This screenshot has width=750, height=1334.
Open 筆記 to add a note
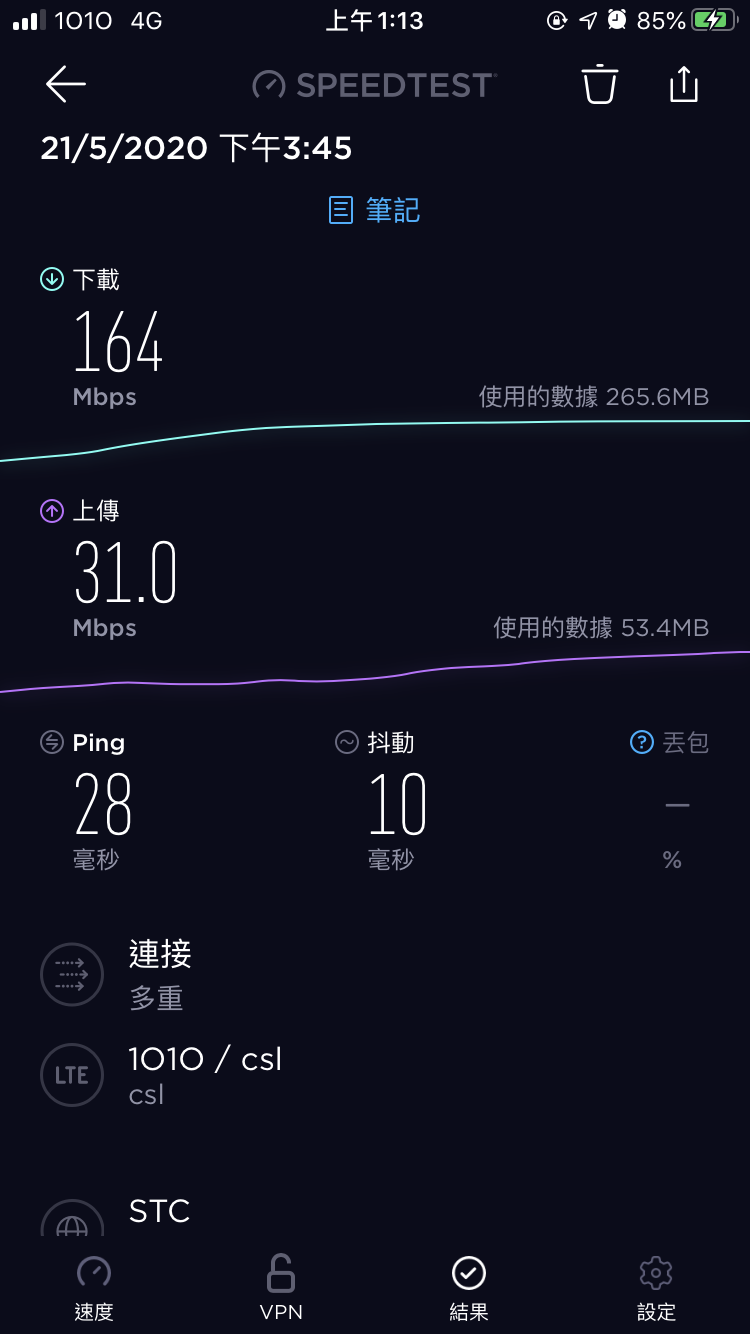point(375,210)
